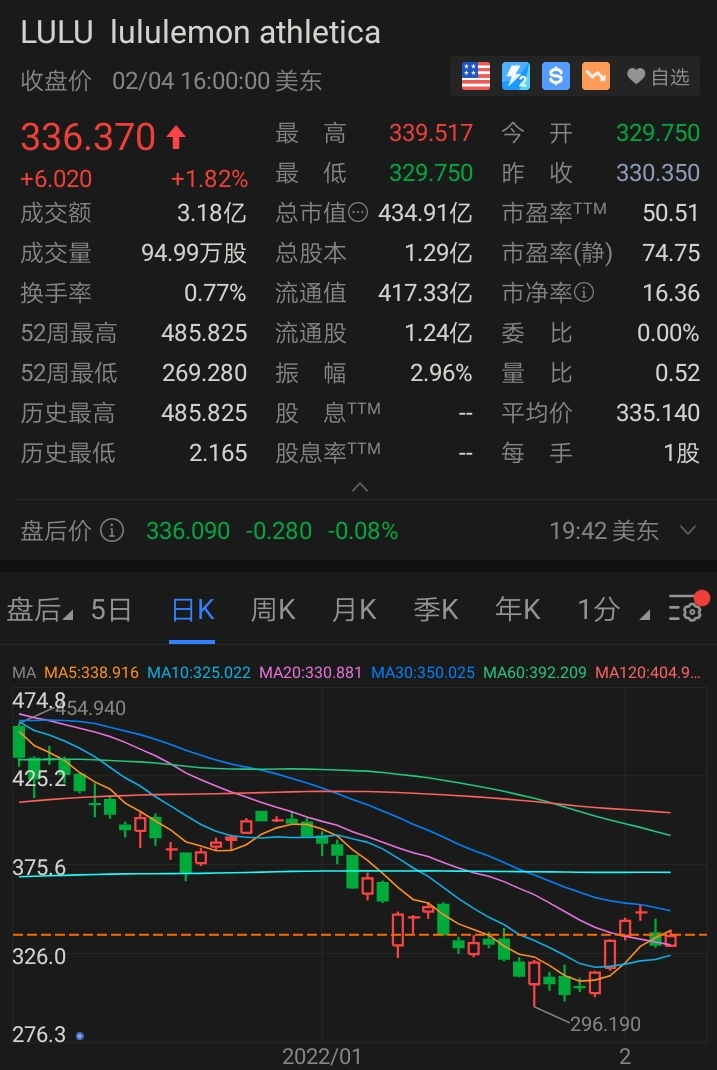
Task: Tap the lightning bolt level-2 badge
Action: tap(516, 76)
